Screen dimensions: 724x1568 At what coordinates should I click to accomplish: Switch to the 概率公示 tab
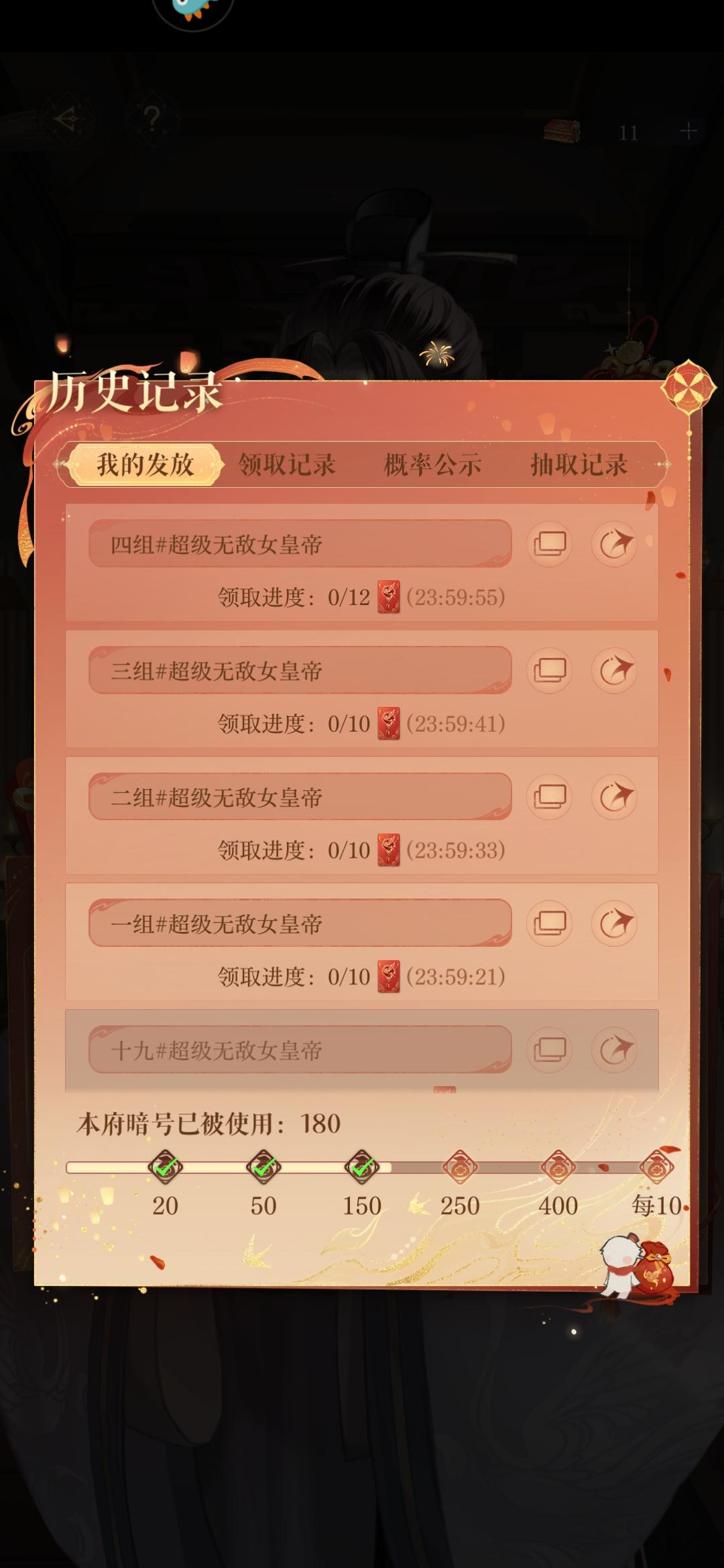[x=433, y=465]
